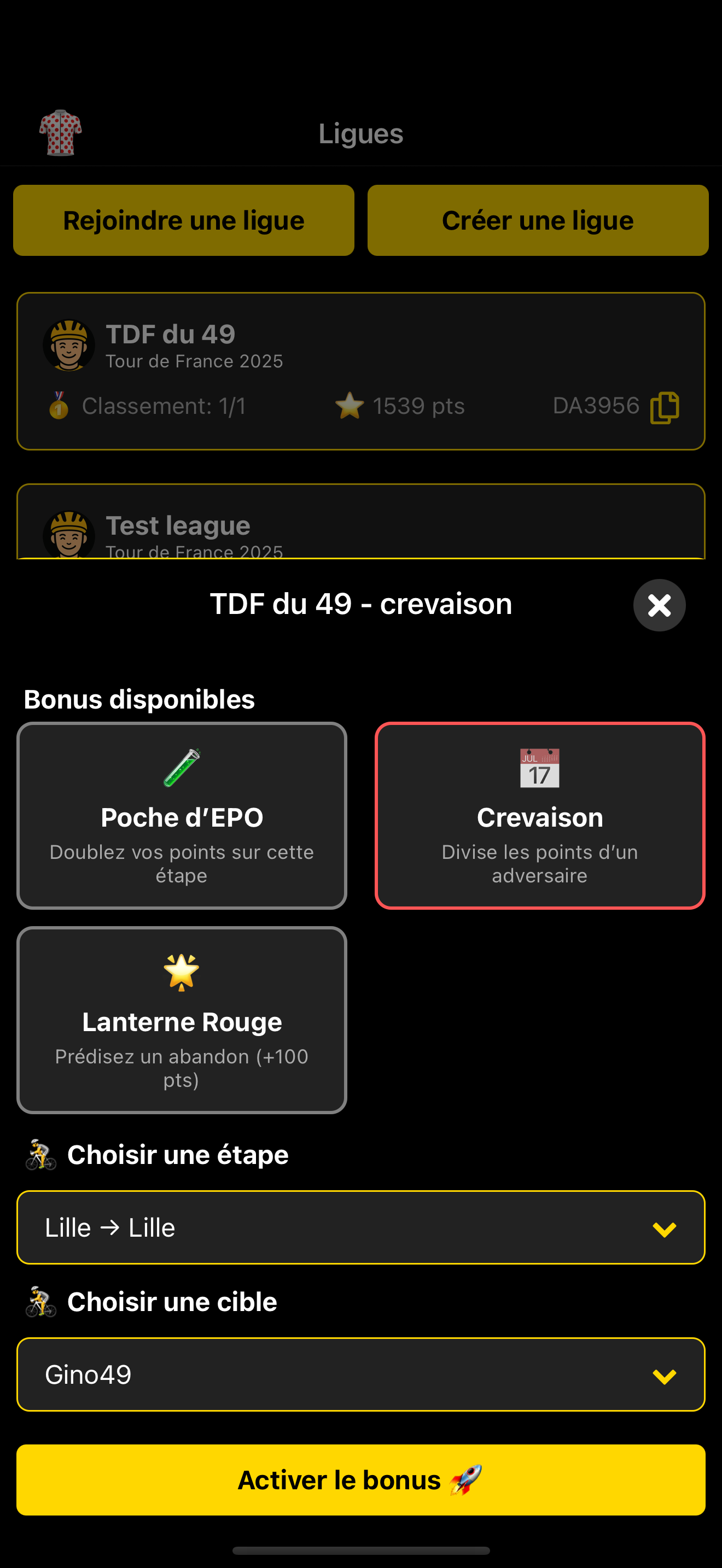Screen dimensions: 722x1568
Task: Copy the league code DA3956
Action: point(664,407)
